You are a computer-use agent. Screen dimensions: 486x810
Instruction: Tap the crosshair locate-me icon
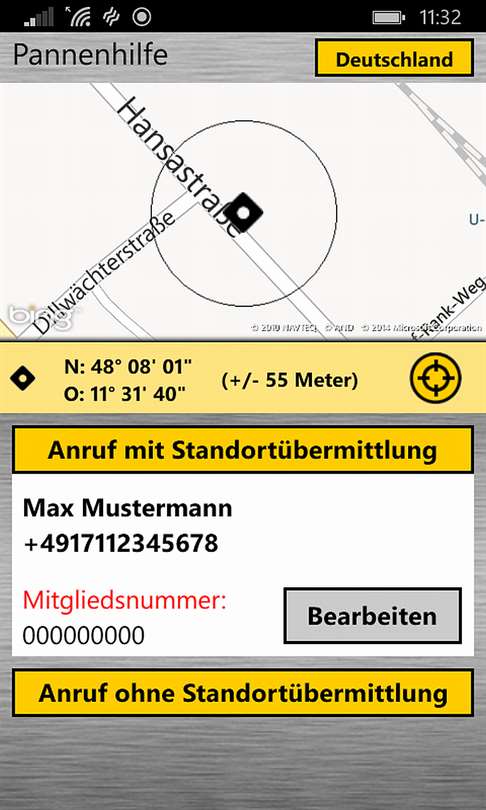(435, 378)
